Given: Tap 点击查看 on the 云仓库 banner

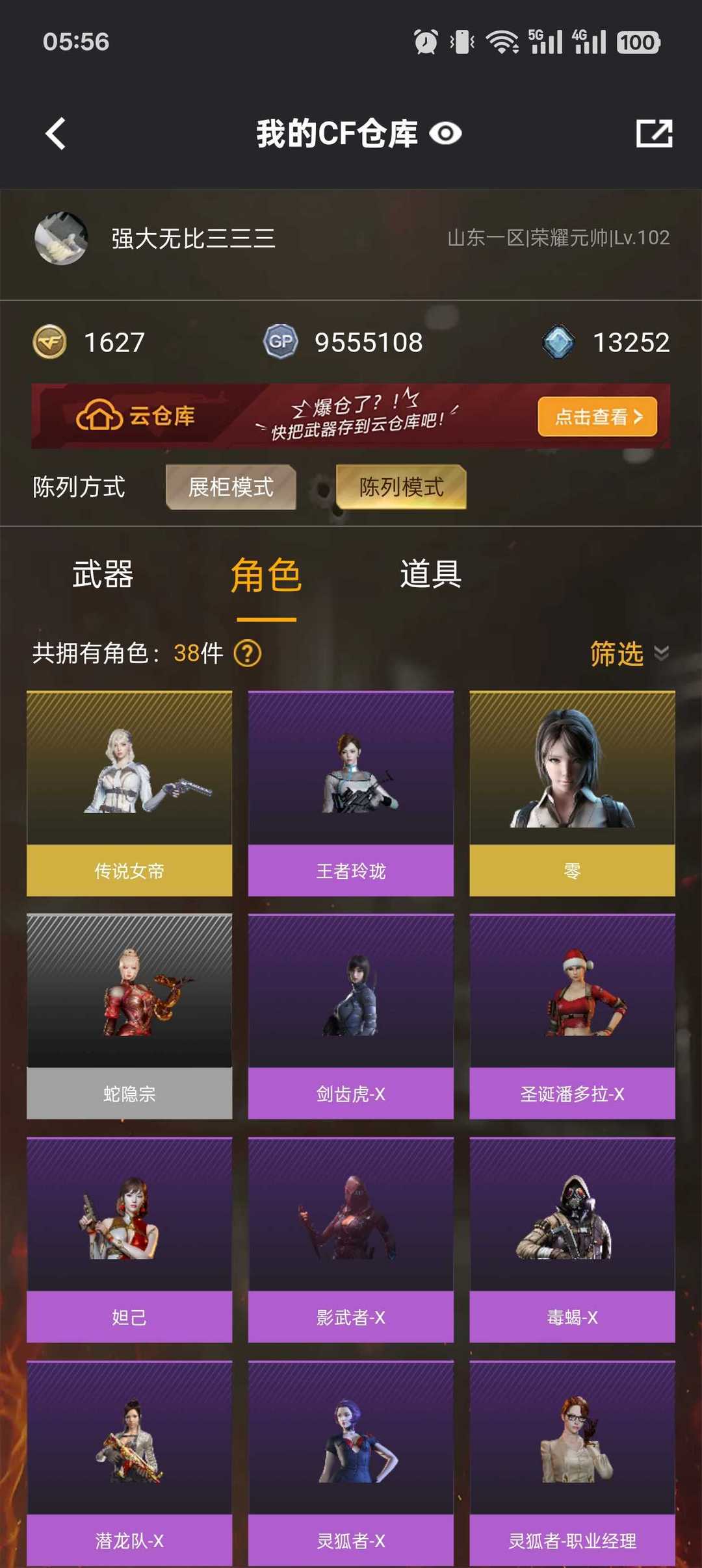Looking at the screenshot, I should (597, 416).
